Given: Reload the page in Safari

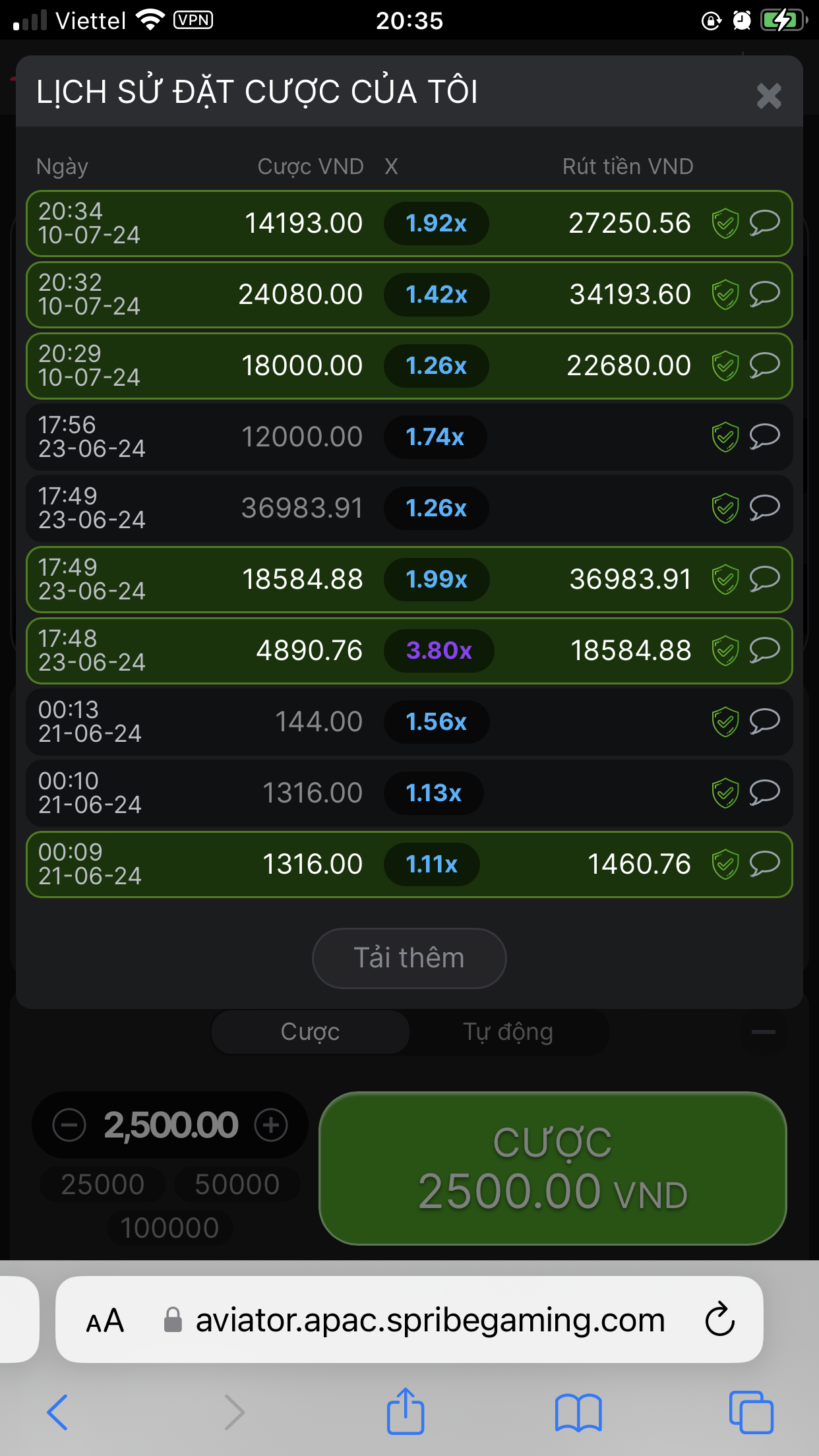Looking at the screenshot, I should [x=719, y=1319].
